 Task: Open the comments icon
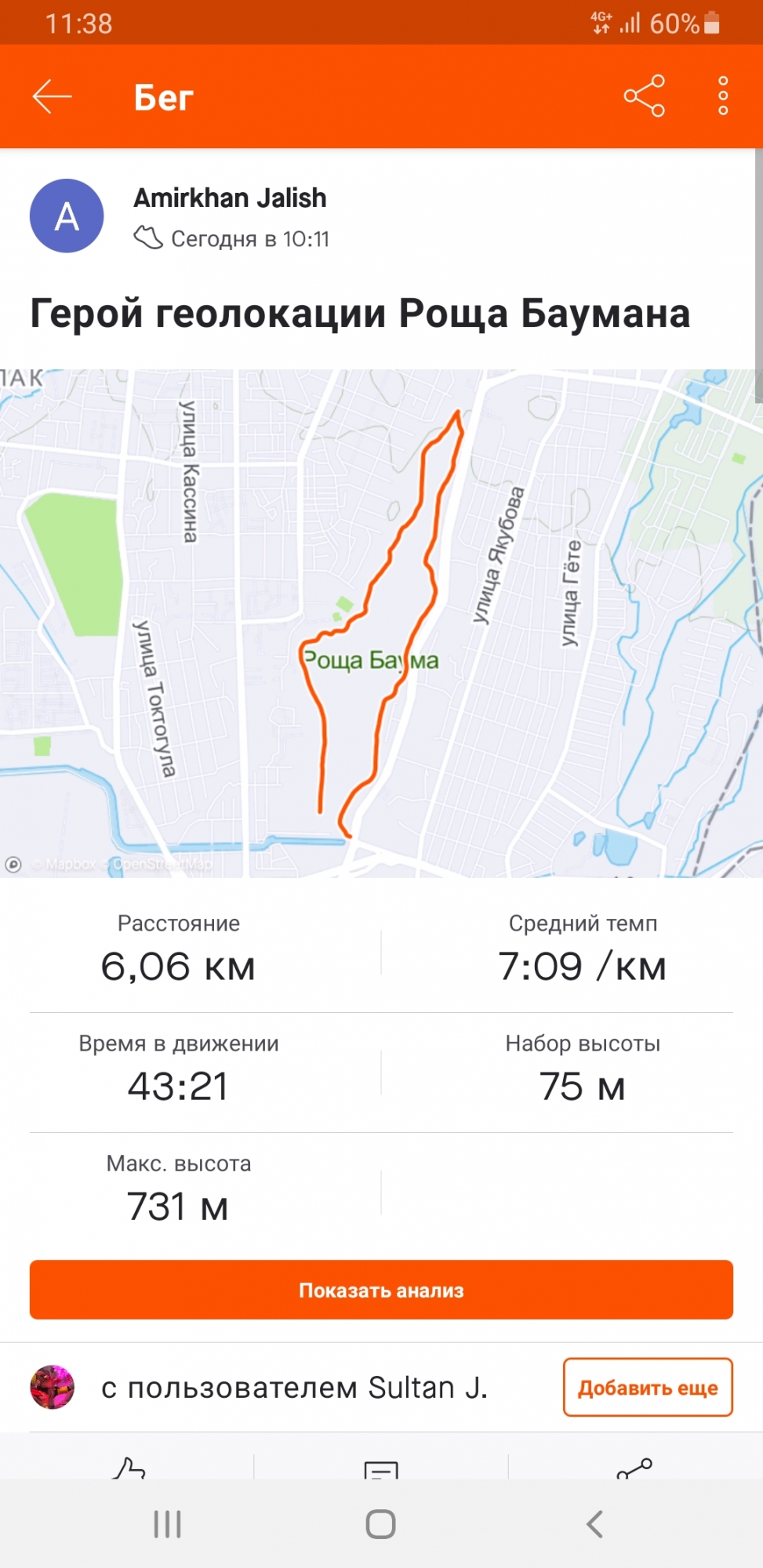[x=381, y=1469]
